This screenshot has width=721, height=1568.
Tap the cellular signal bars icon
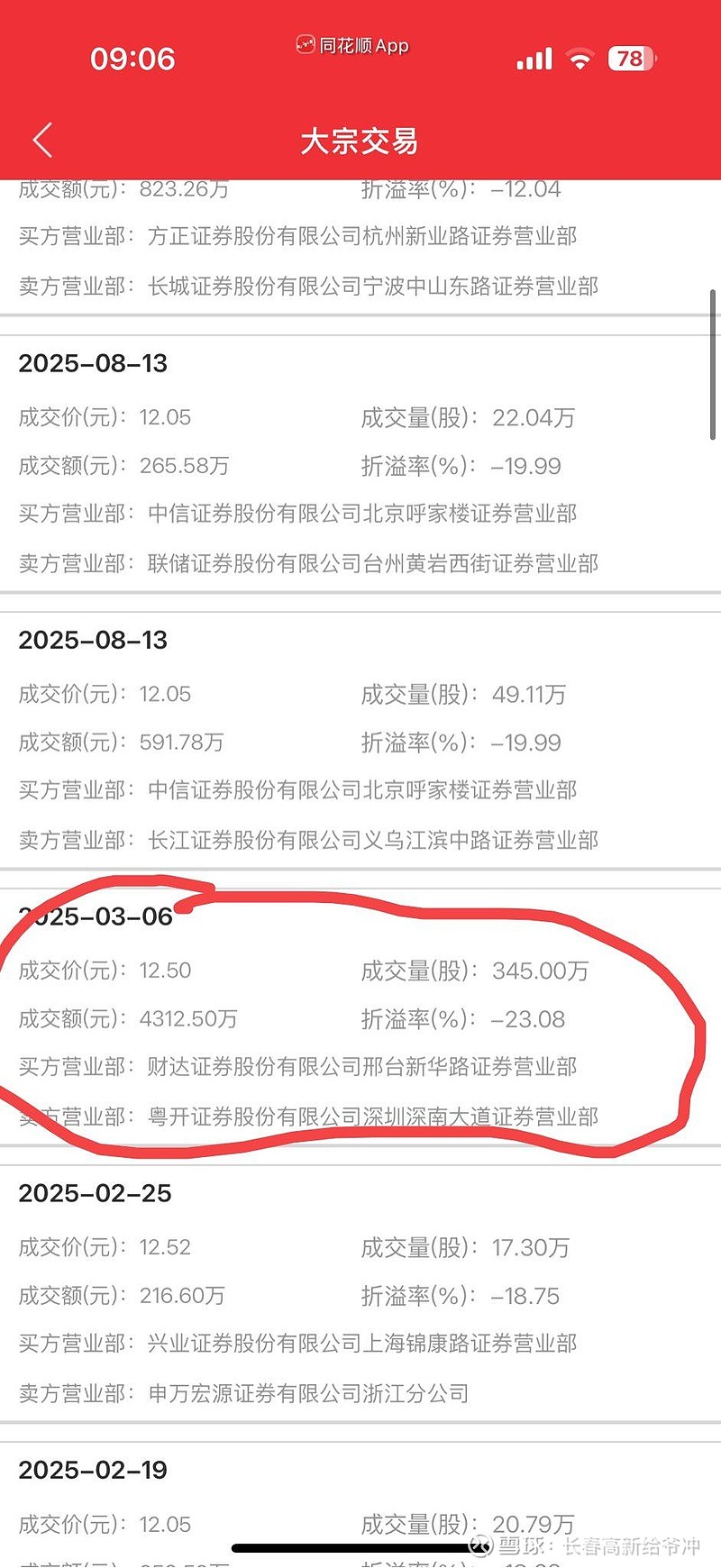coord(534,58)
